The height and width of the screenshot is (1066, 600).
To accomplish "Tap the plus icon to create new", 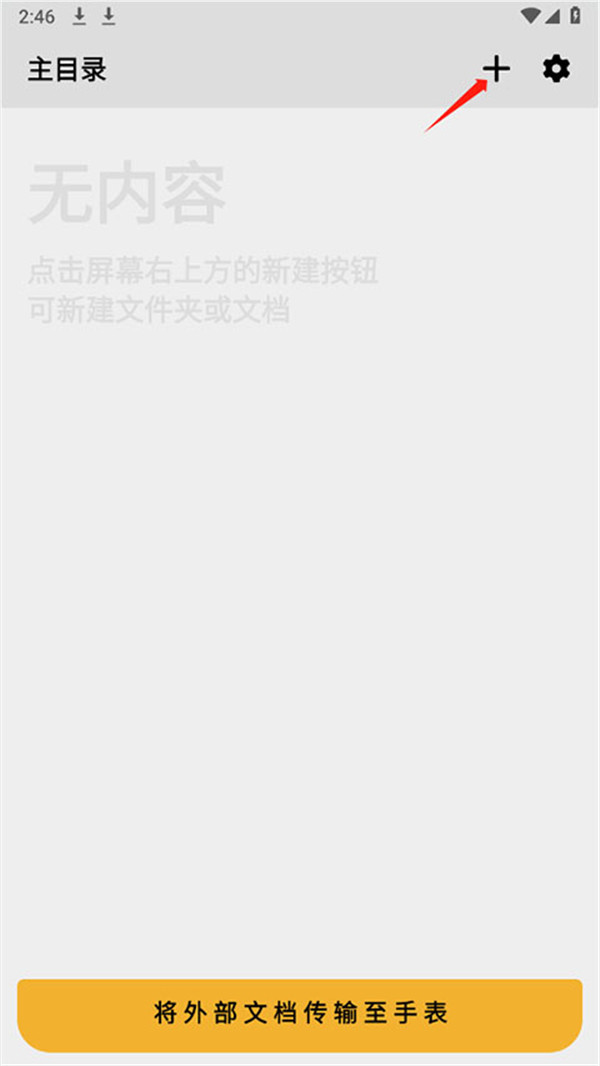I will pos(496,69).
